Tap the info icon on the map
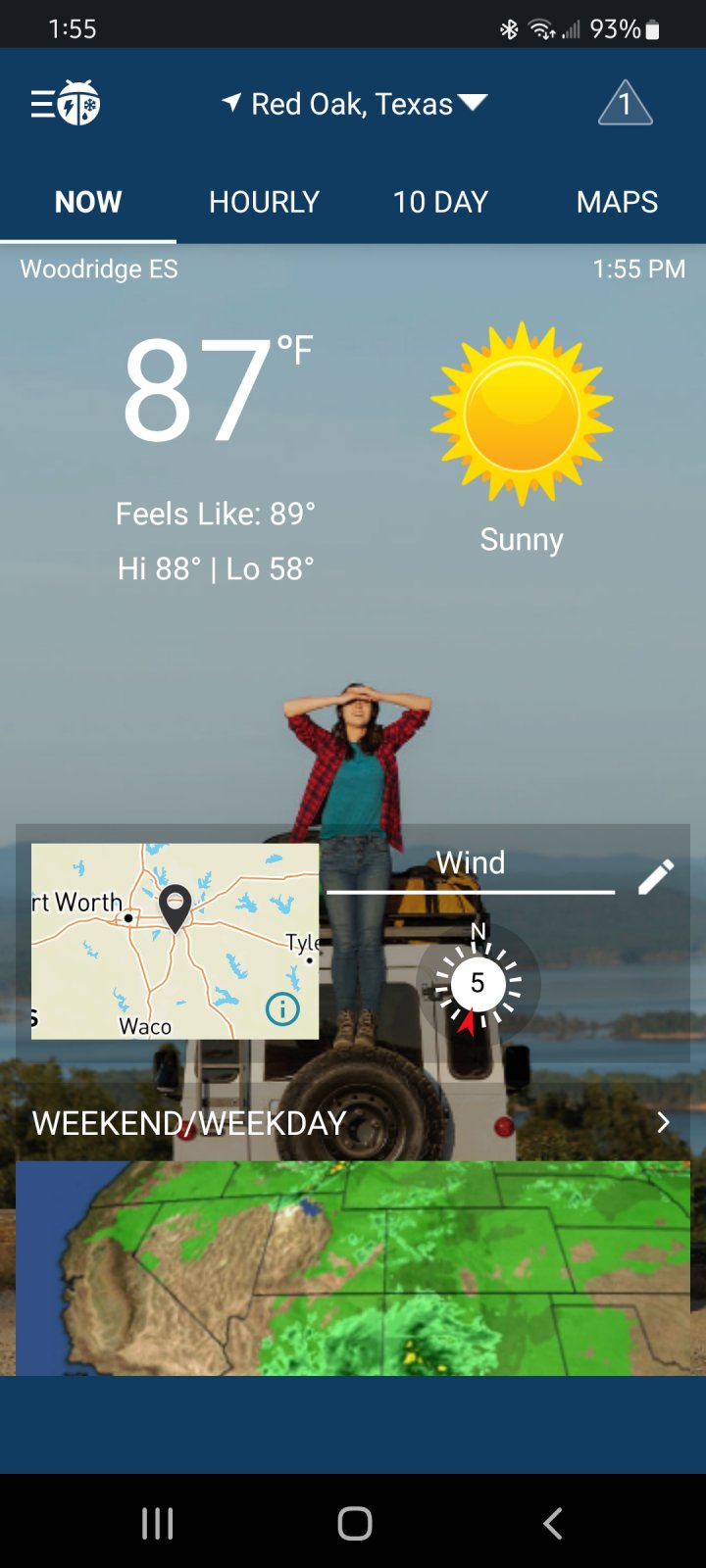 pos(282,1008)
